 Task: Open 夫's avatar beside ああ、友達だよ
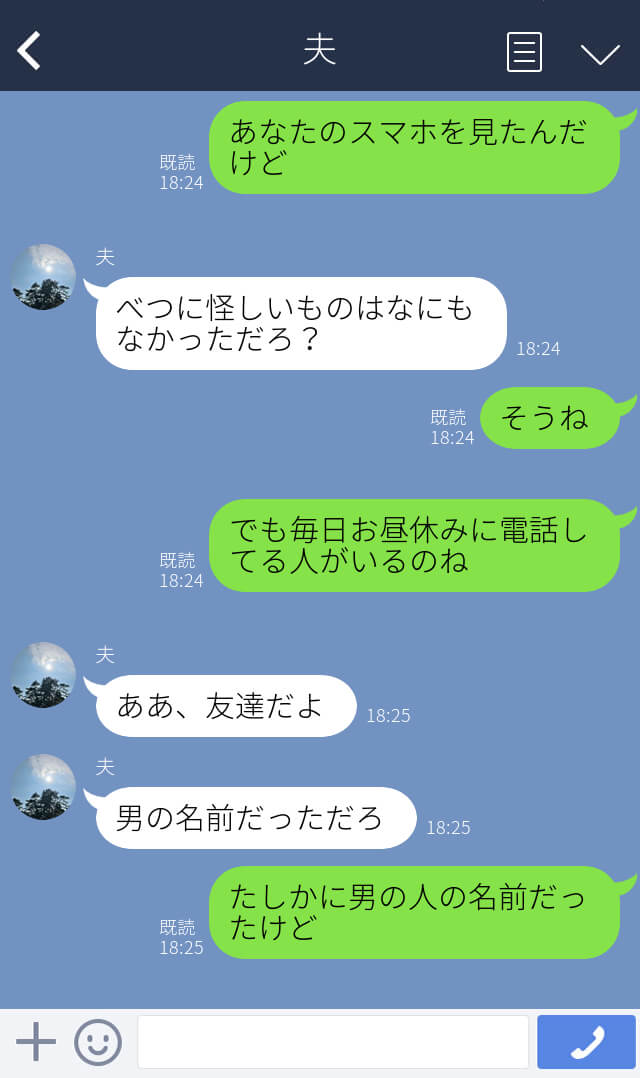pos(44,675)
